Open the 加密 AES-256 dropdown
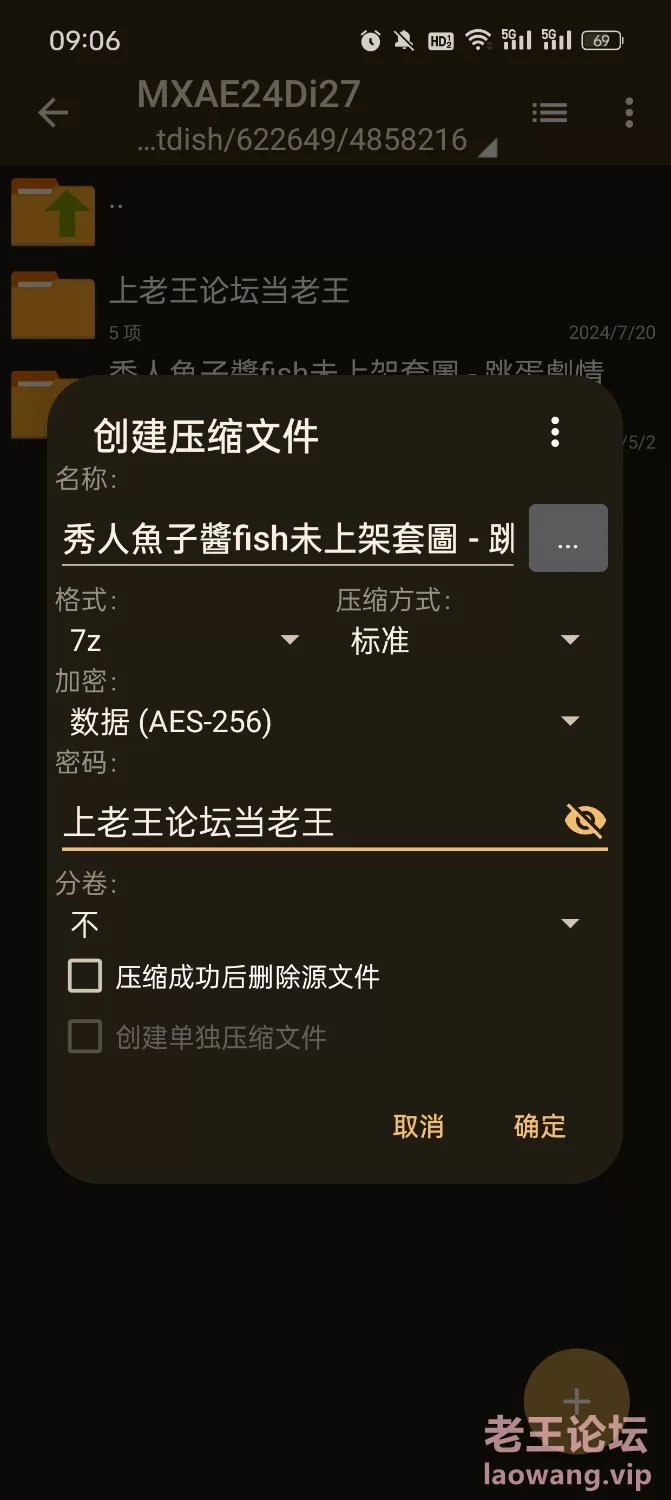Viewport: 671px width, 1500px height. click(x=326, y=721)
